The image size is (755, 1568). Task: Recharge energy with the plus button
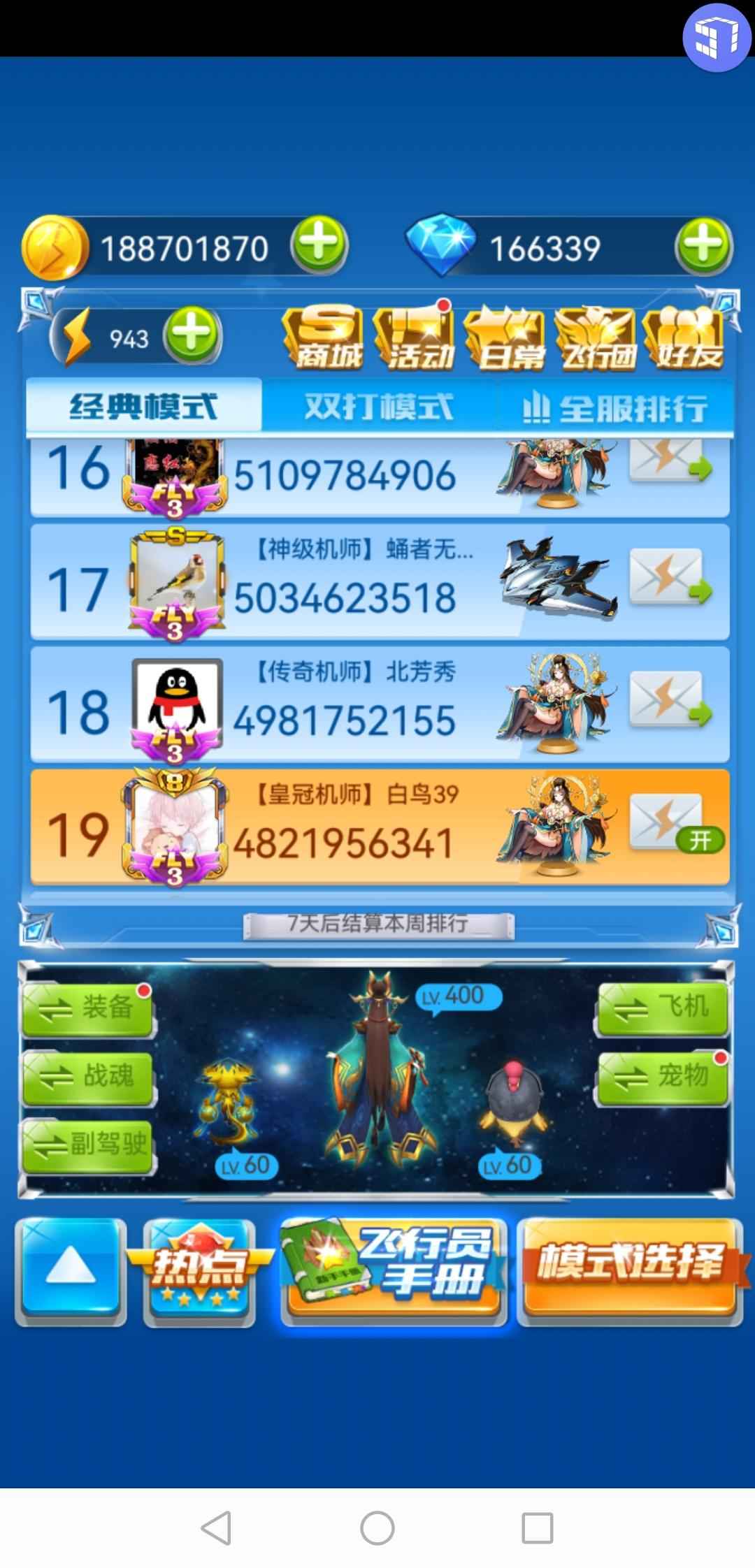[x=192, y=335]
